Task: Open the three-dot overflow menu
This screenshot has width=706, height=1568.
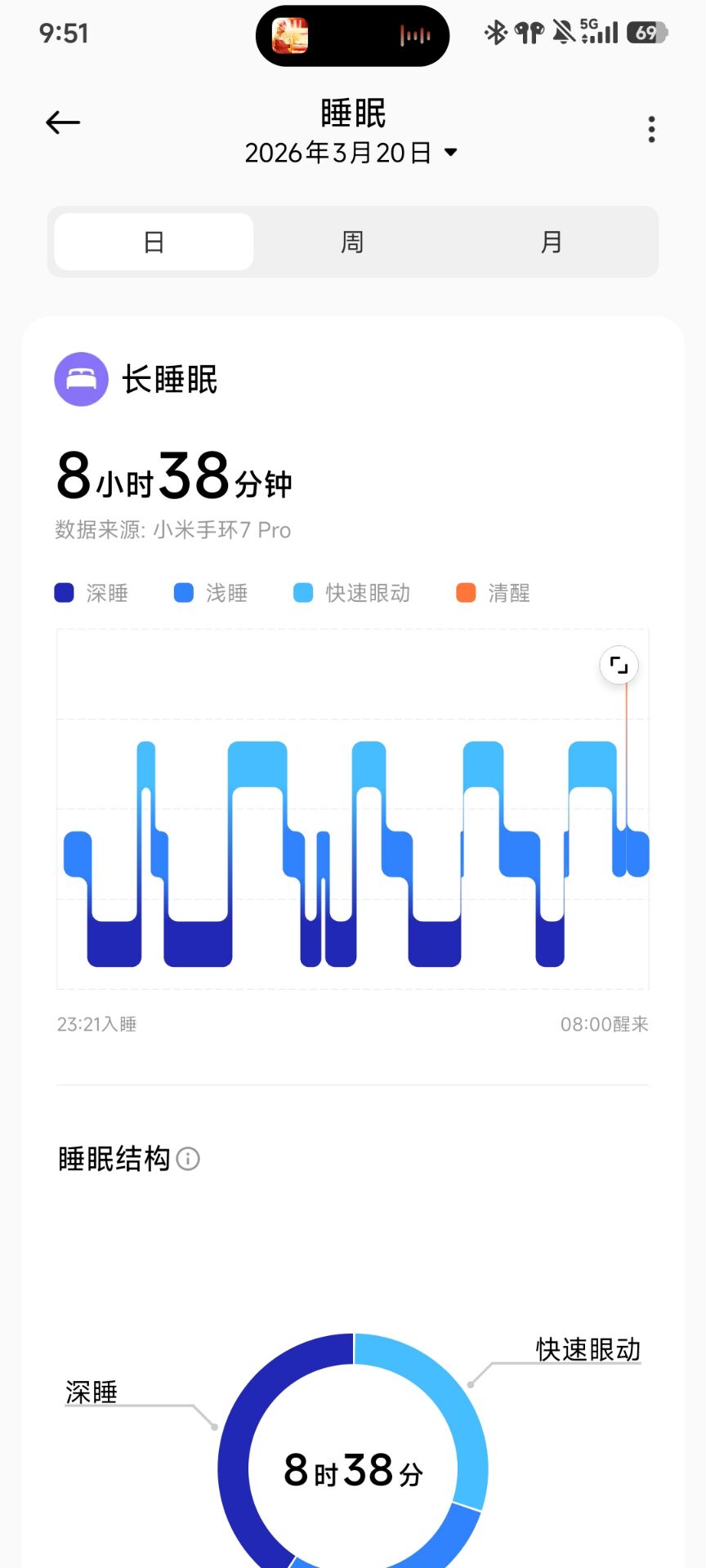Action: (651, 129)
